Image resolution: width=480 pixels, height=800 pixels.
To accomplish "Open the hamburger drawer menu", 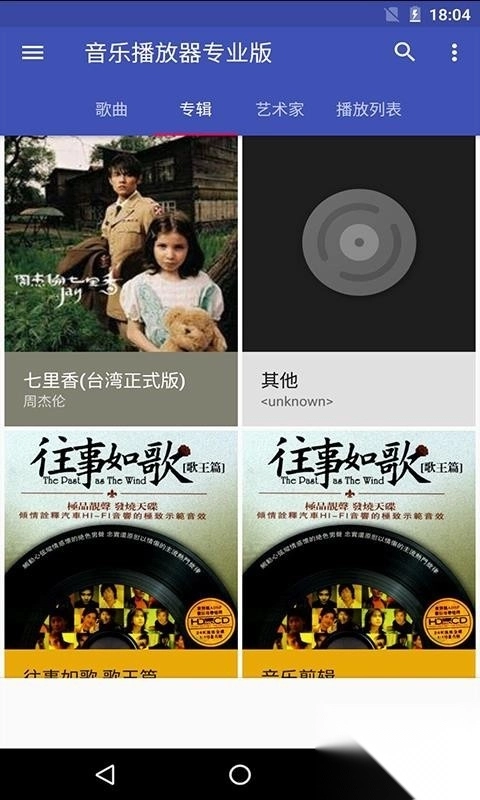I will 32,52.
